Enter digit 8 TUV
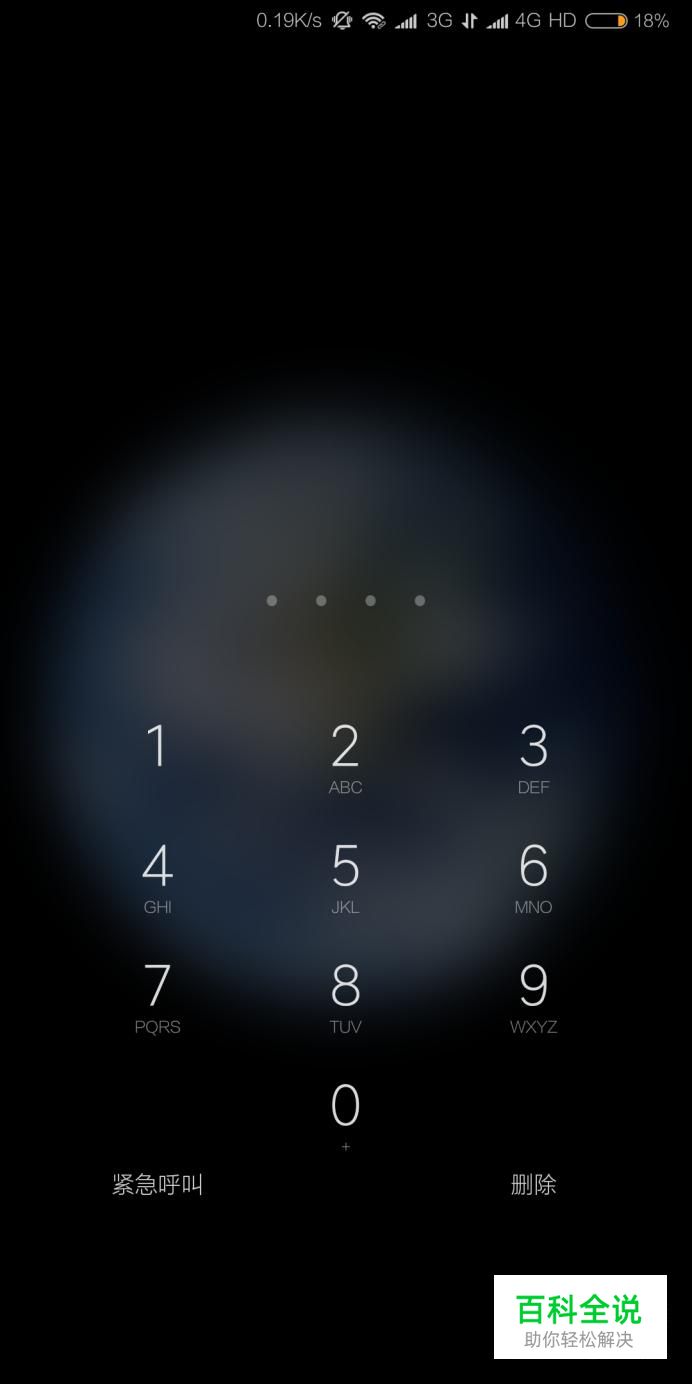Screen dimensions: 692x1384 (345, 997)
